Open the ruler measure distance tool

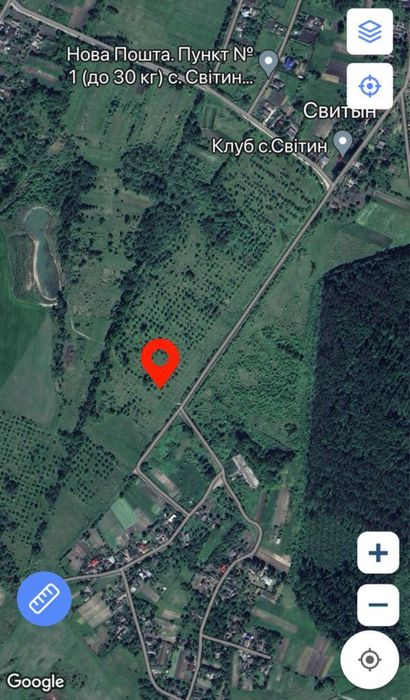click(x=44, y=599)
